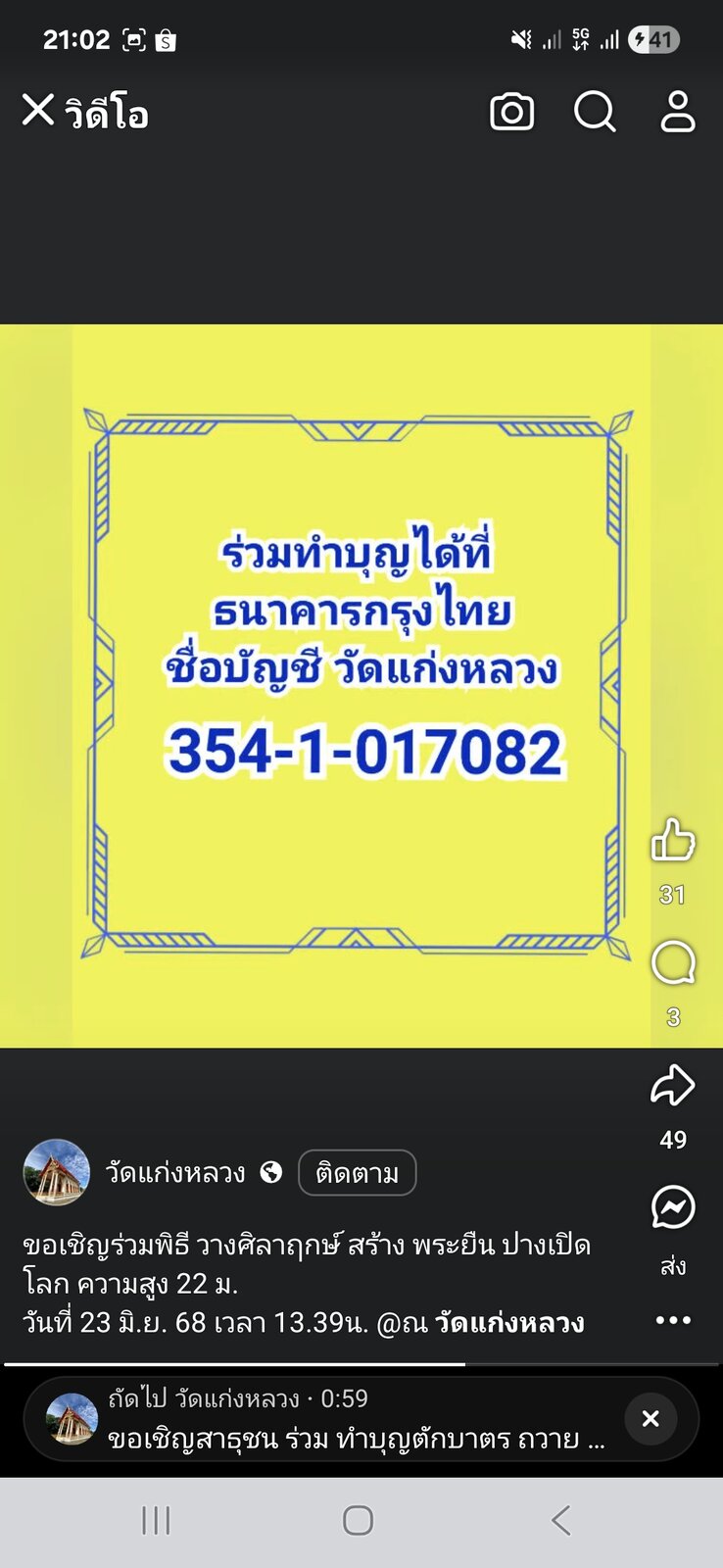
Task: Go back using system navigation
Action: point(560,1520)
